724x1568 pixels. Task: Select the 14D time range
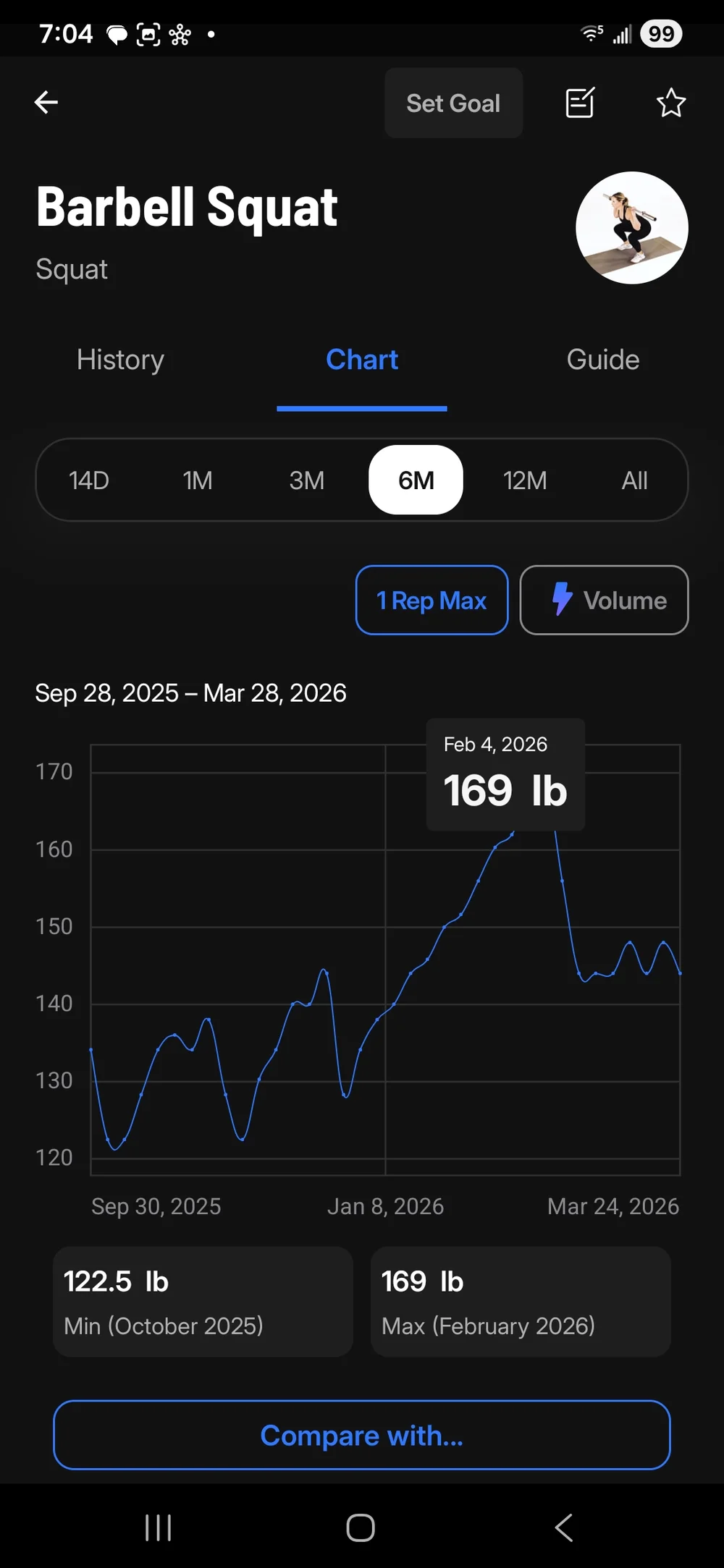pos(89,480)
